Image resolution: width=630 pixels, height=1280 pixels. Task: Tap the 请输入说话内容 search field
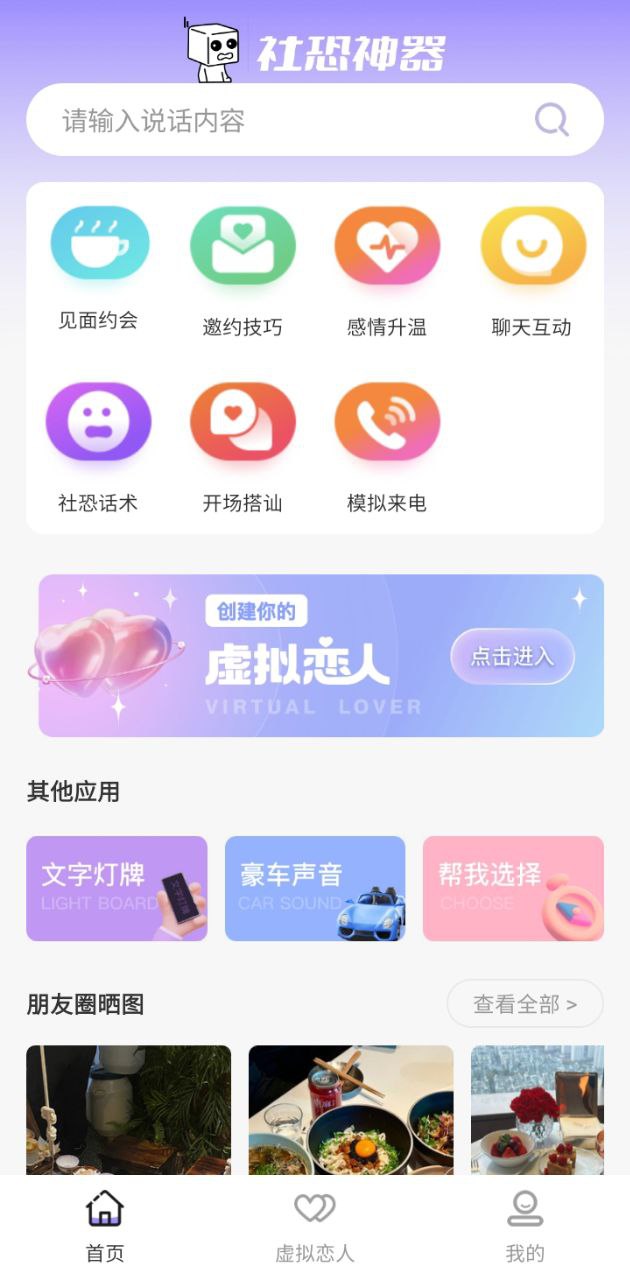pyautogui.click(x=280, y=121)
